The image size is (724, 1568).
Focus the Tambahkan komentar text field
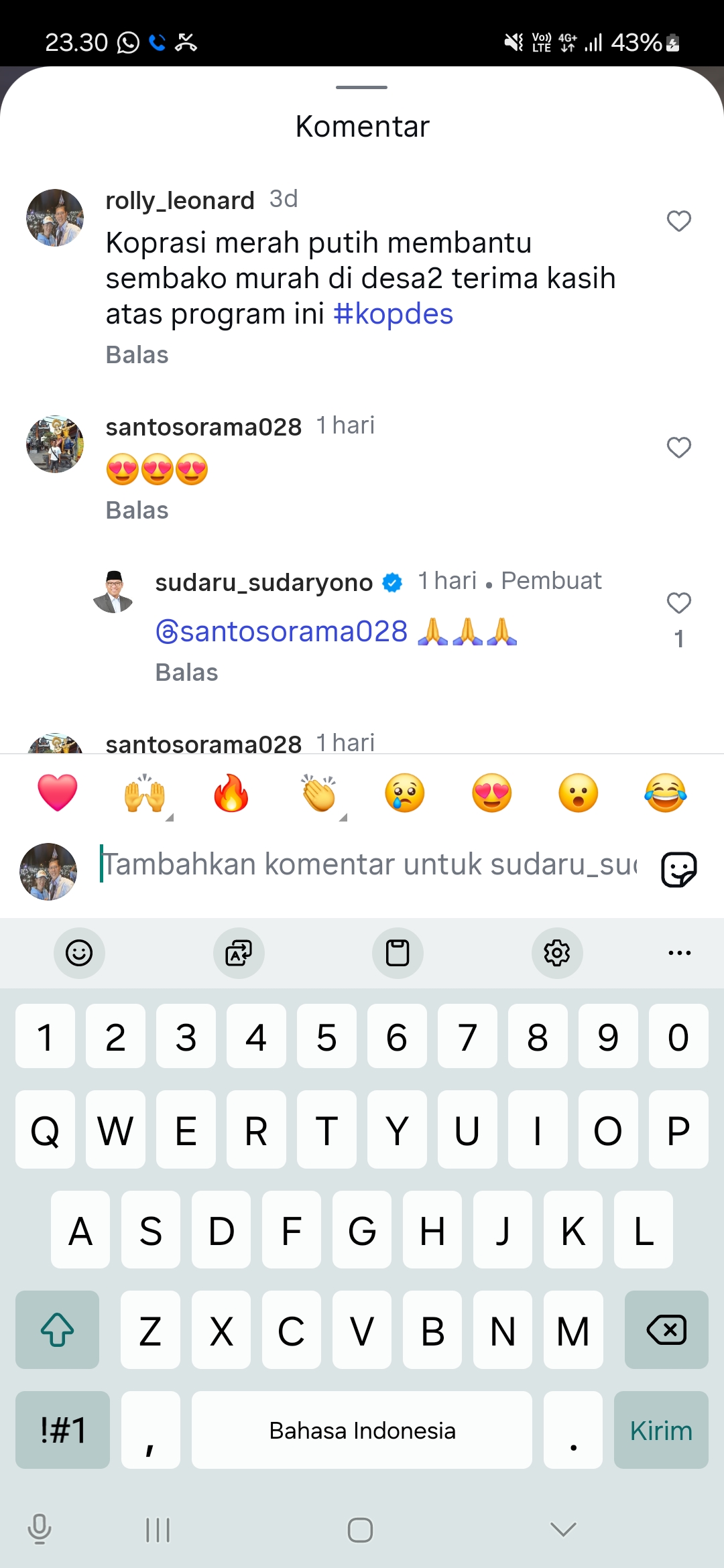(x=369, y=864)
